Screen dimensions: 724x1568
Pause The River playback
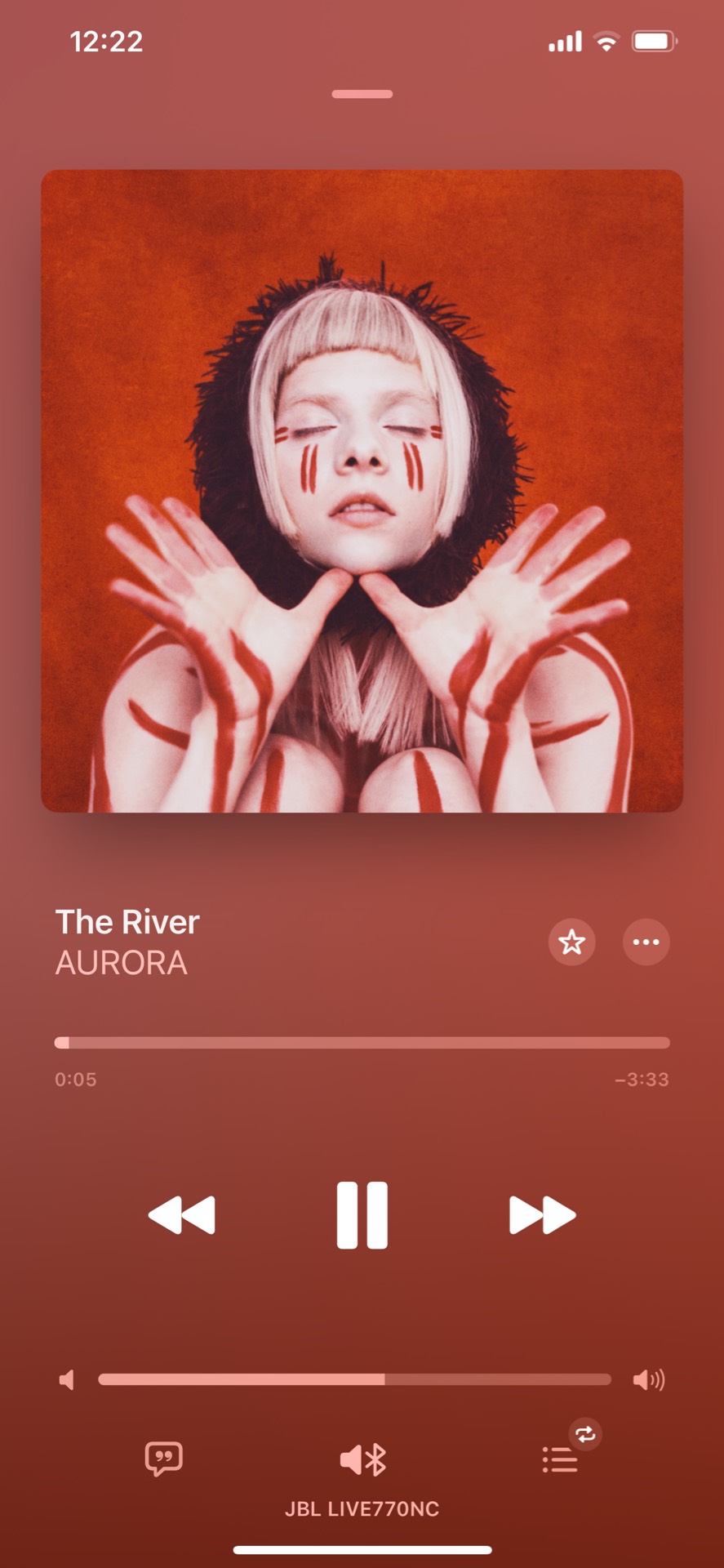(362, 1215)
